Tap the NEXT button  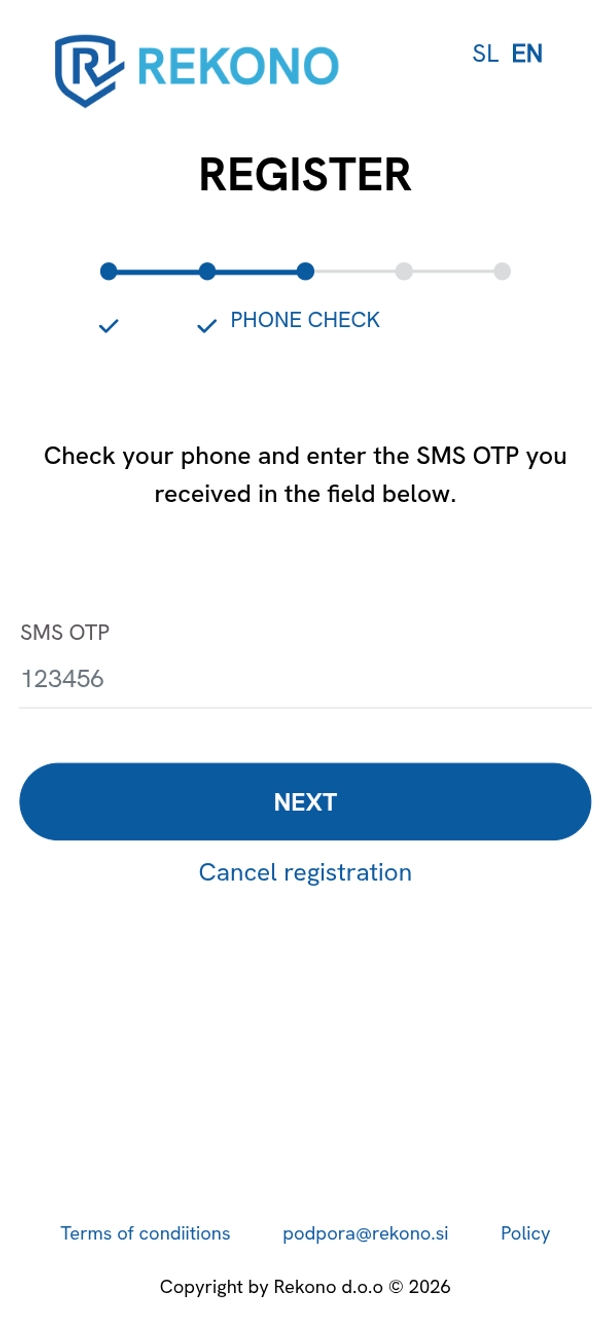305,802
